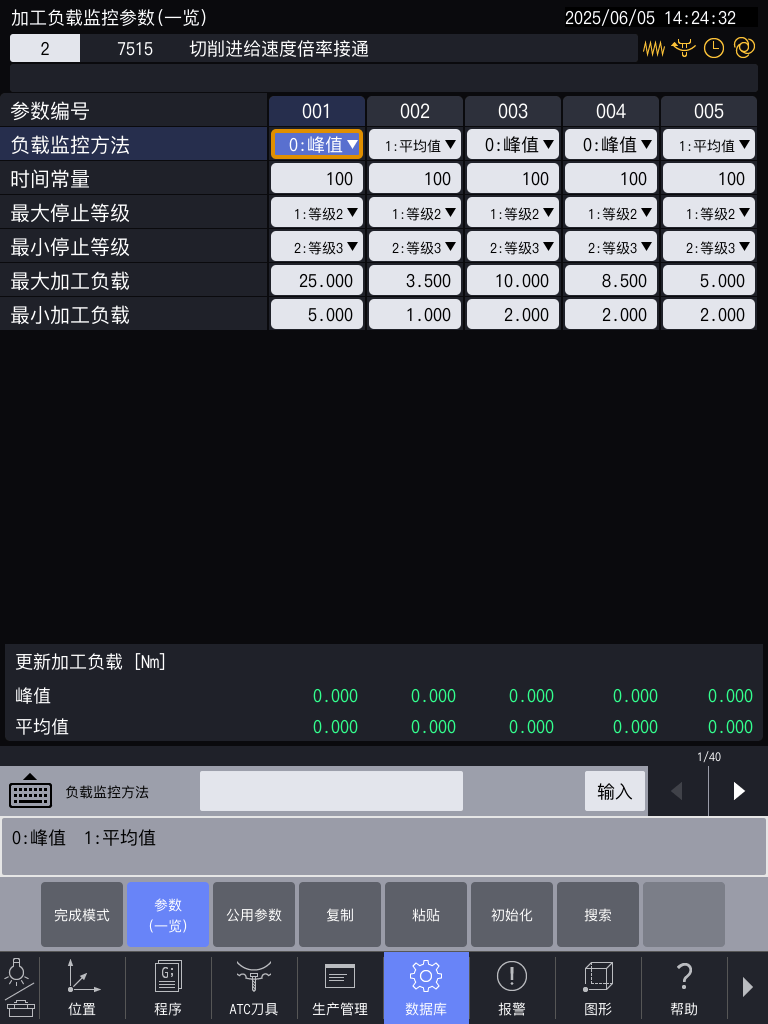
Task: Tap the 复制 button
Action: (x=340, y=914)
